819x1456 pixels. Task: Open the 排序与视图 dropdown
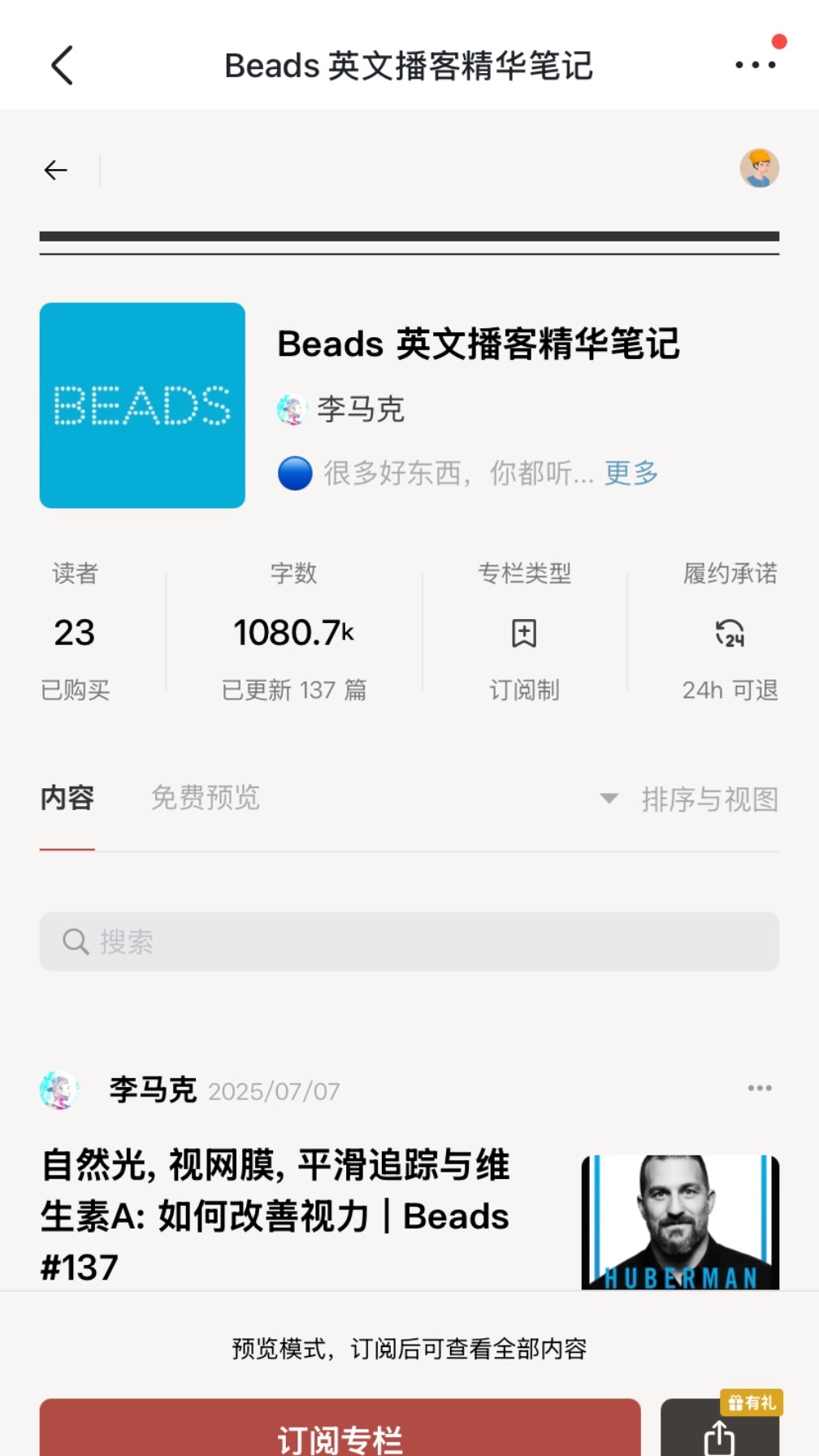tap(689, 799)
